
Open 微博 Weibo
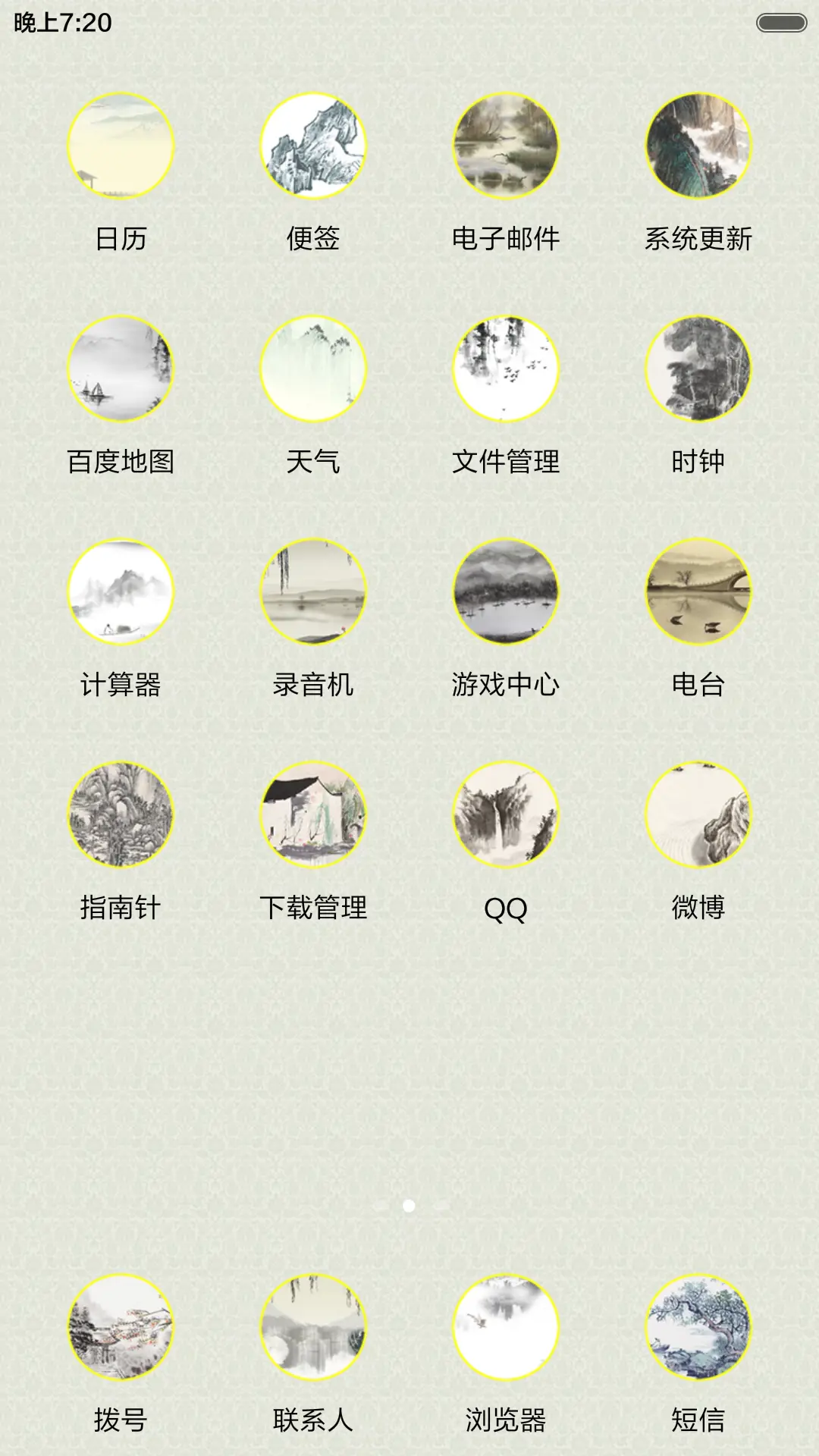pos(698,815)
